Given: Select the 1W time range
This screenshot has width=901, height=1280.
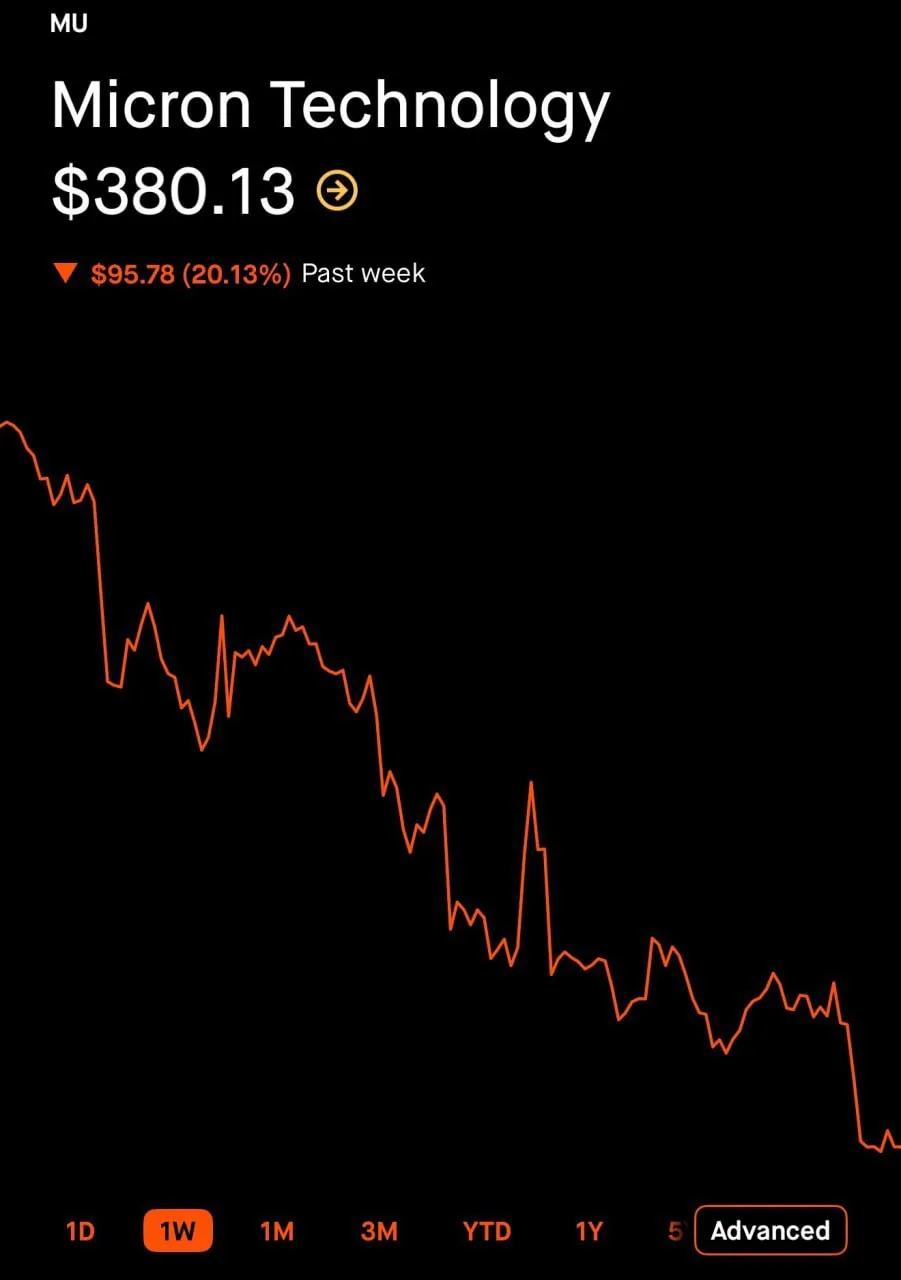Looking at the screenshot, I should [x=178, y=1231].
